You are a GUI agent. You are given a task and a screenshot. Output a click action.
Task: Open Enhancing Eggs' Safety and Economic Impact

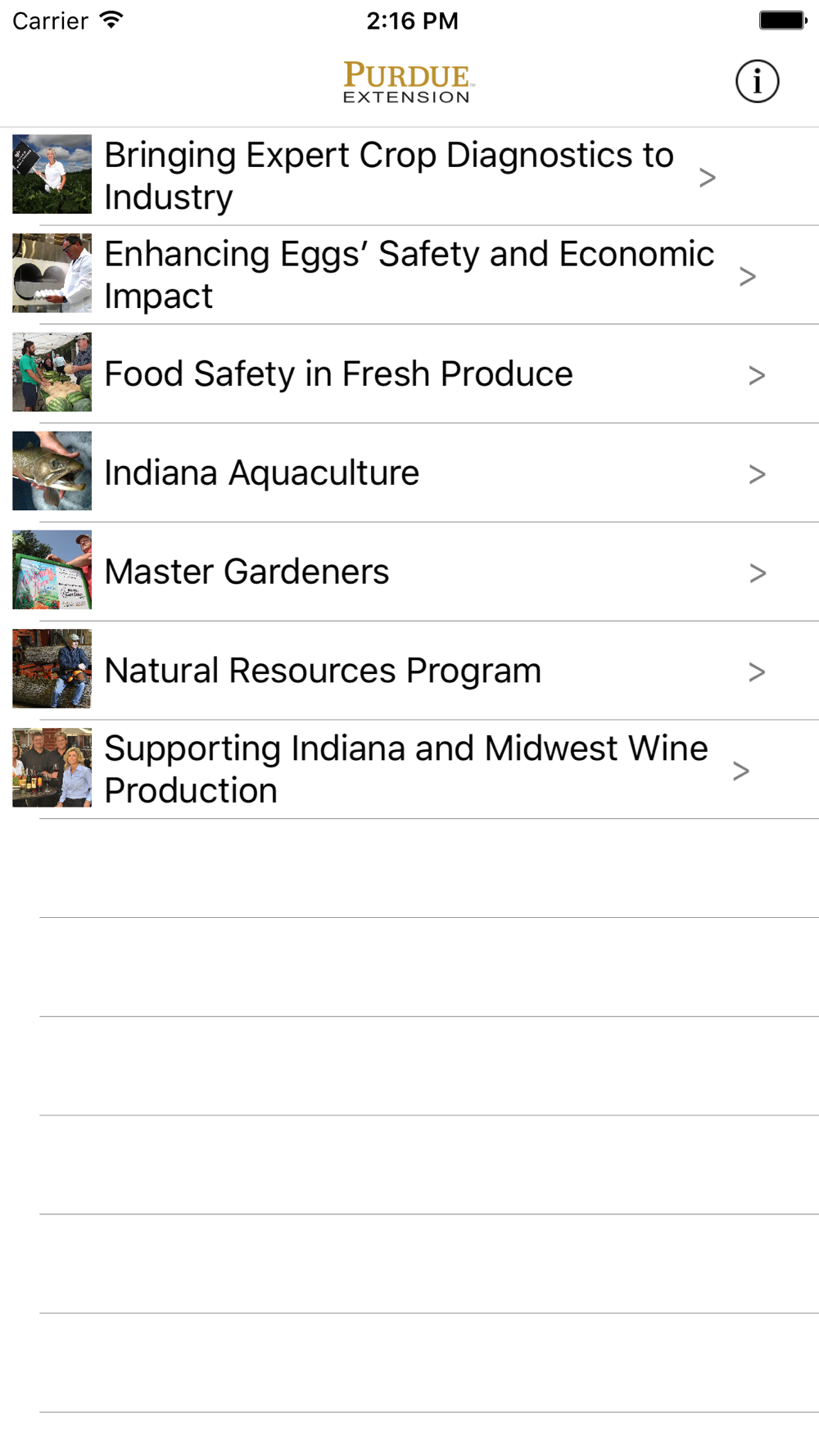(409, 275)
